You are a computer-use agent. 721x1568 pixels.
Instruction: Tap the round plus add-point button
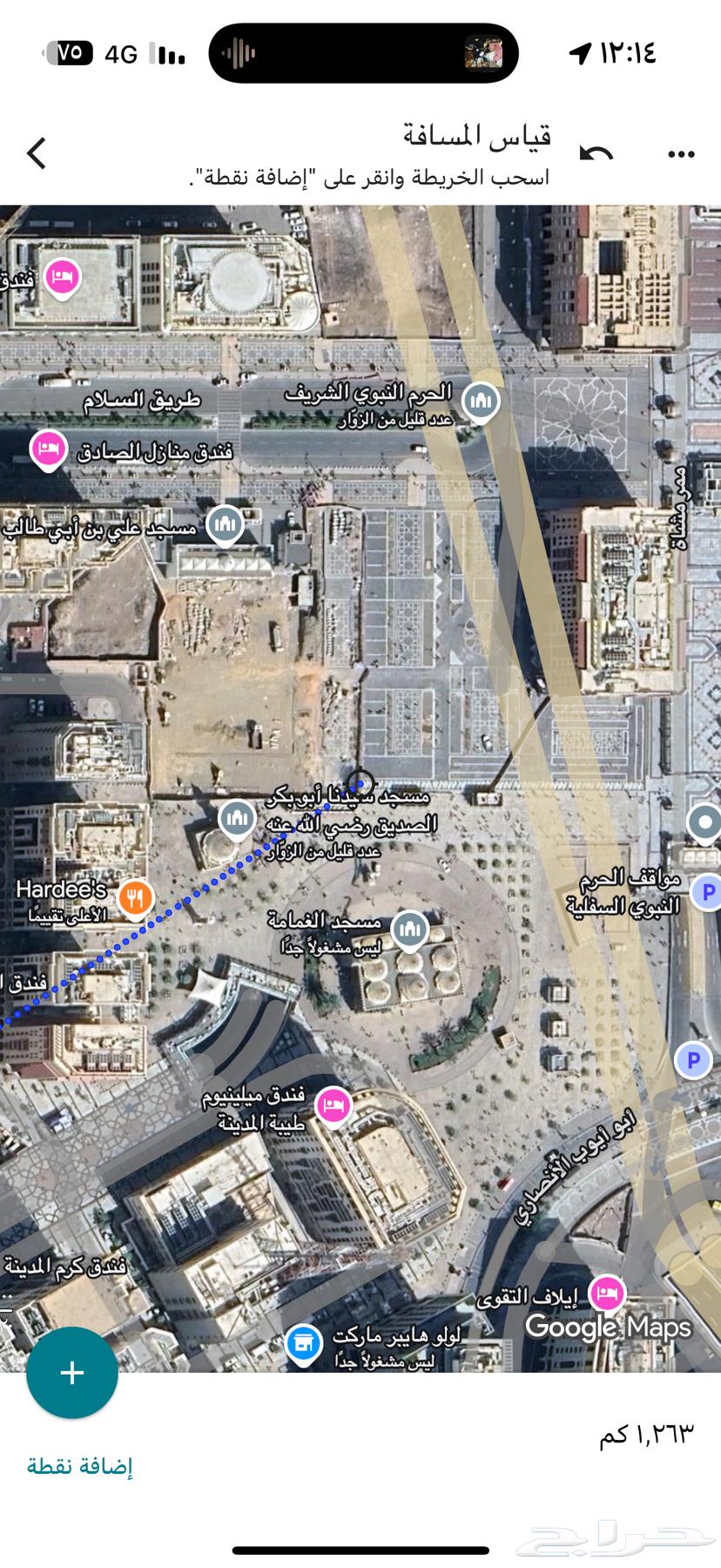72,1373
